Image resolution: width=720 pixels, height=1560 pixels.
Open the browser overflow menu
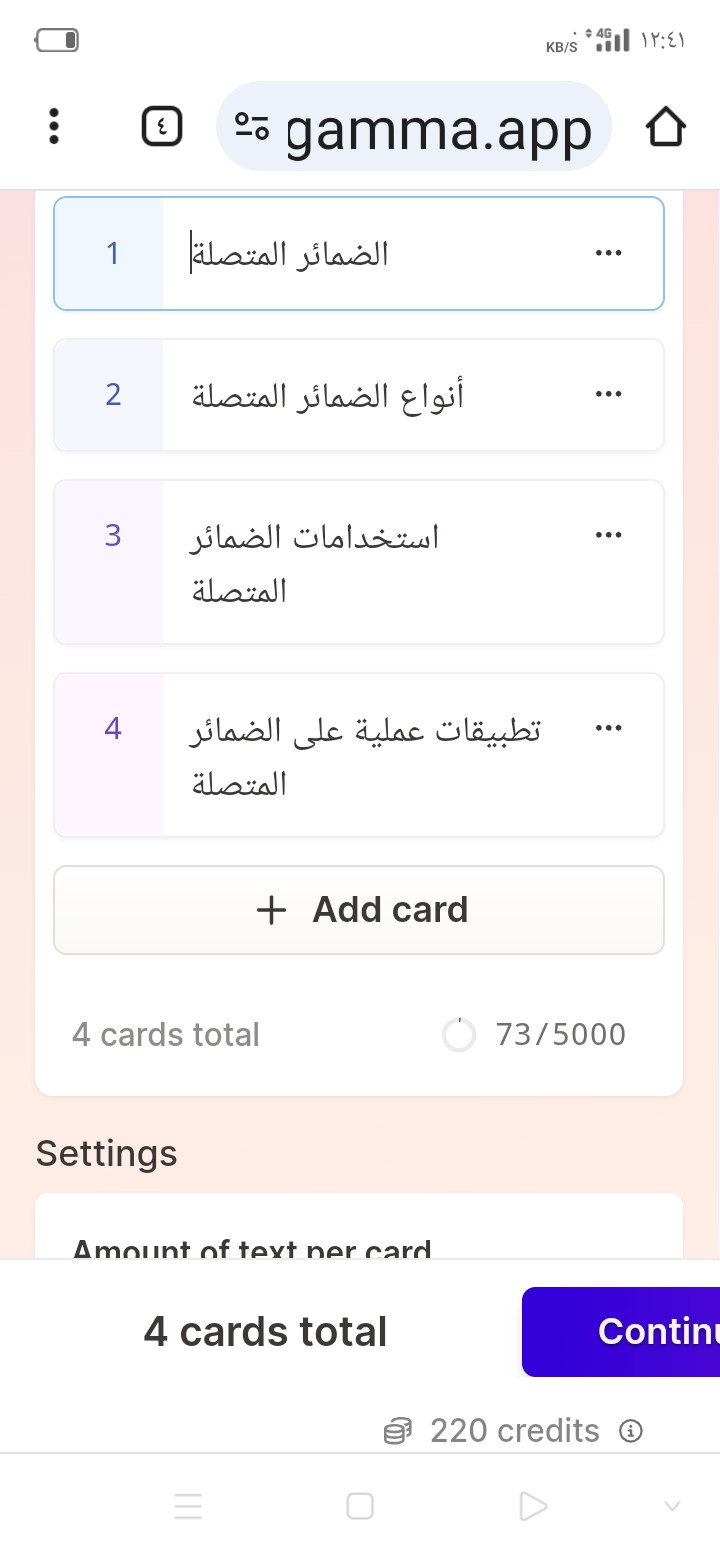(54, 127)
